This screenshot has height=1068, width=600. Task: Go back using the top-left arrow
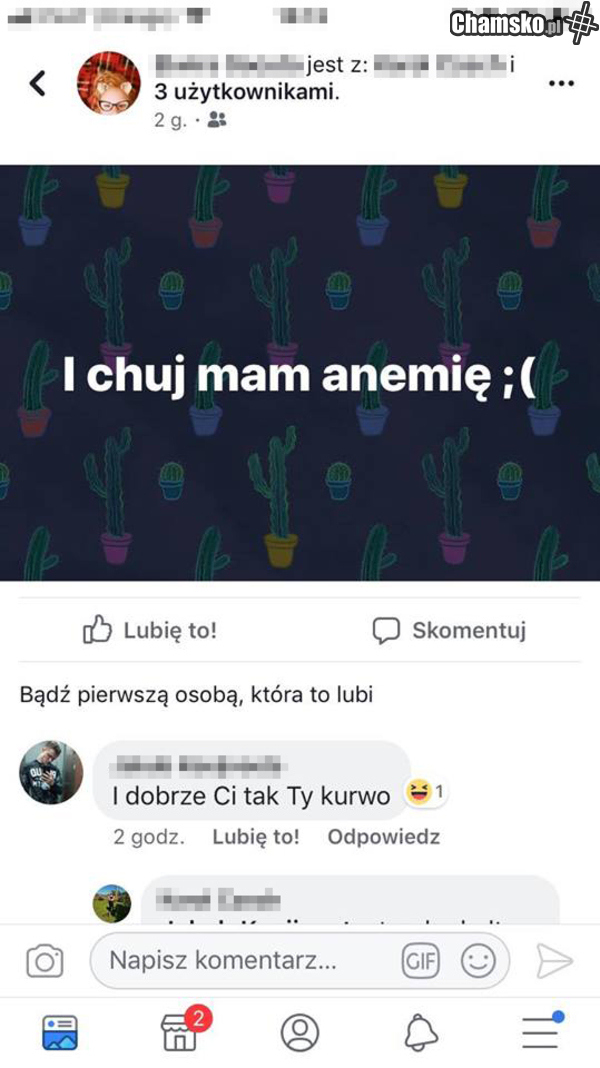(38, 83)
